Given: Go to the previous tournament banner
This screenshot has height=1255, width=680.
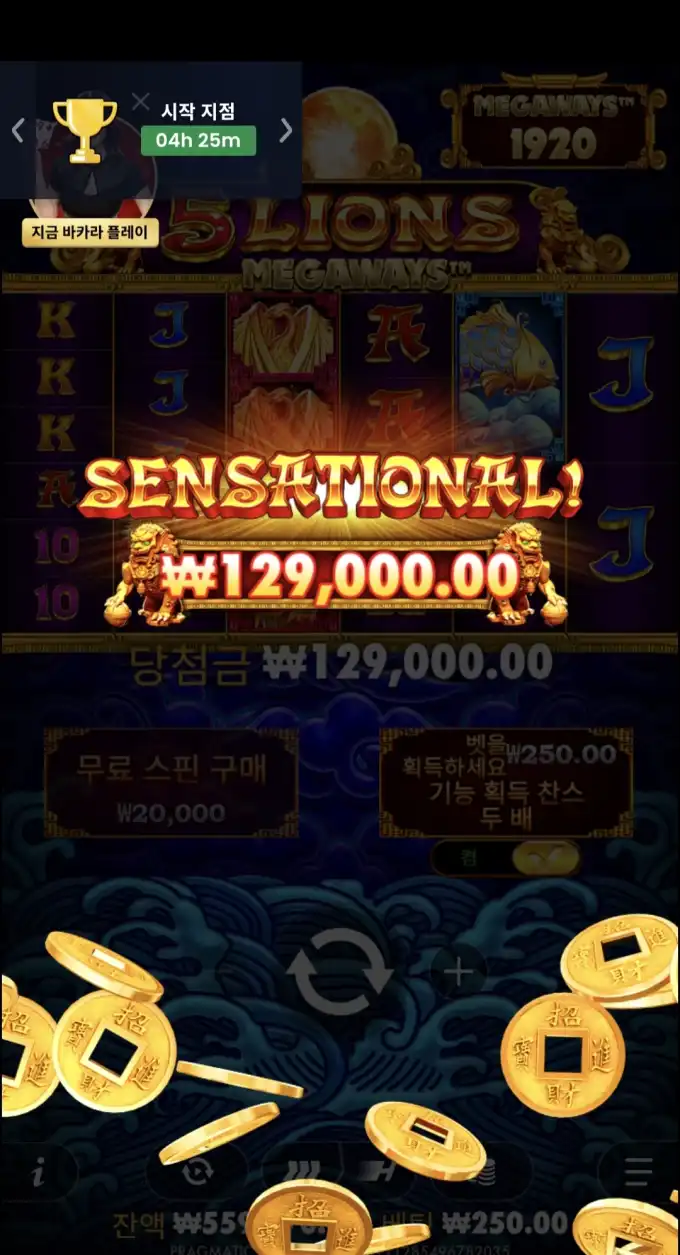Looking at the screenshot, I should pyautogui.click(x=17, y=130).
